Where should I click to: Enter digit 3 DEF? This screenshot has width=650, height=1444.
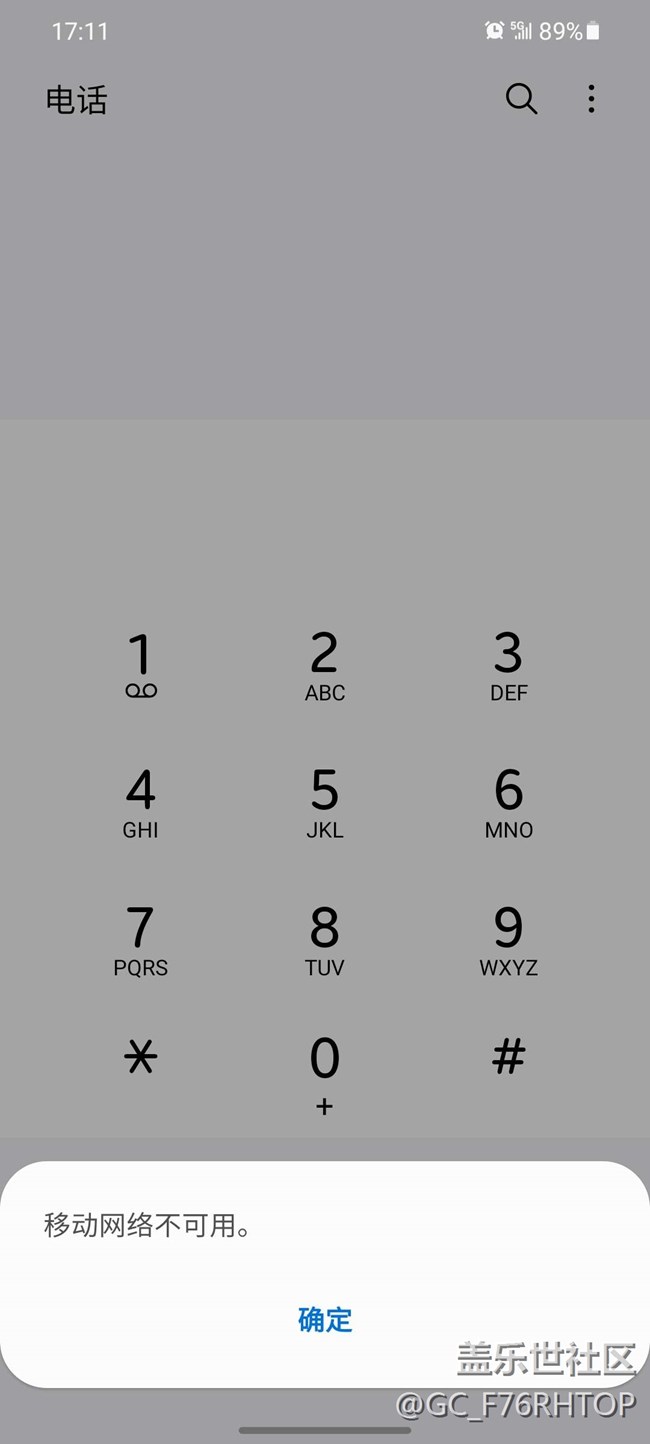[508, 665]
